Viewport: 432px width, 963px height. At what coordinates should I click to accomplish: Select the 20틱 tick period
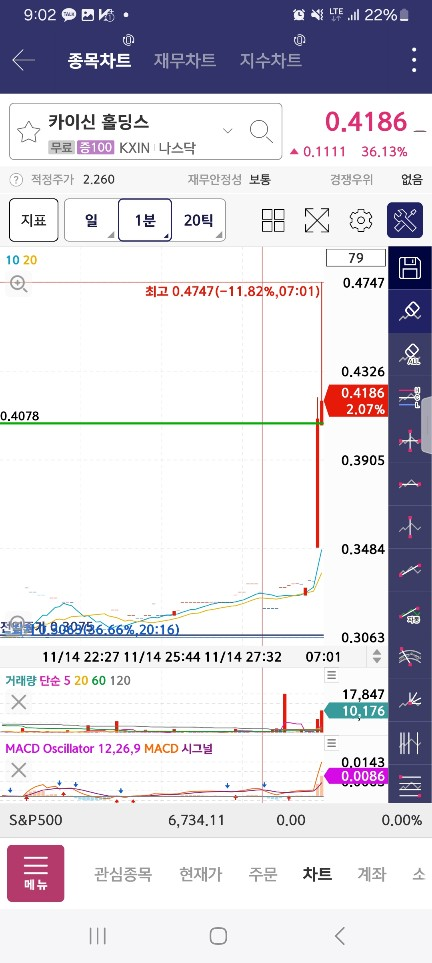tap(198, 219)
